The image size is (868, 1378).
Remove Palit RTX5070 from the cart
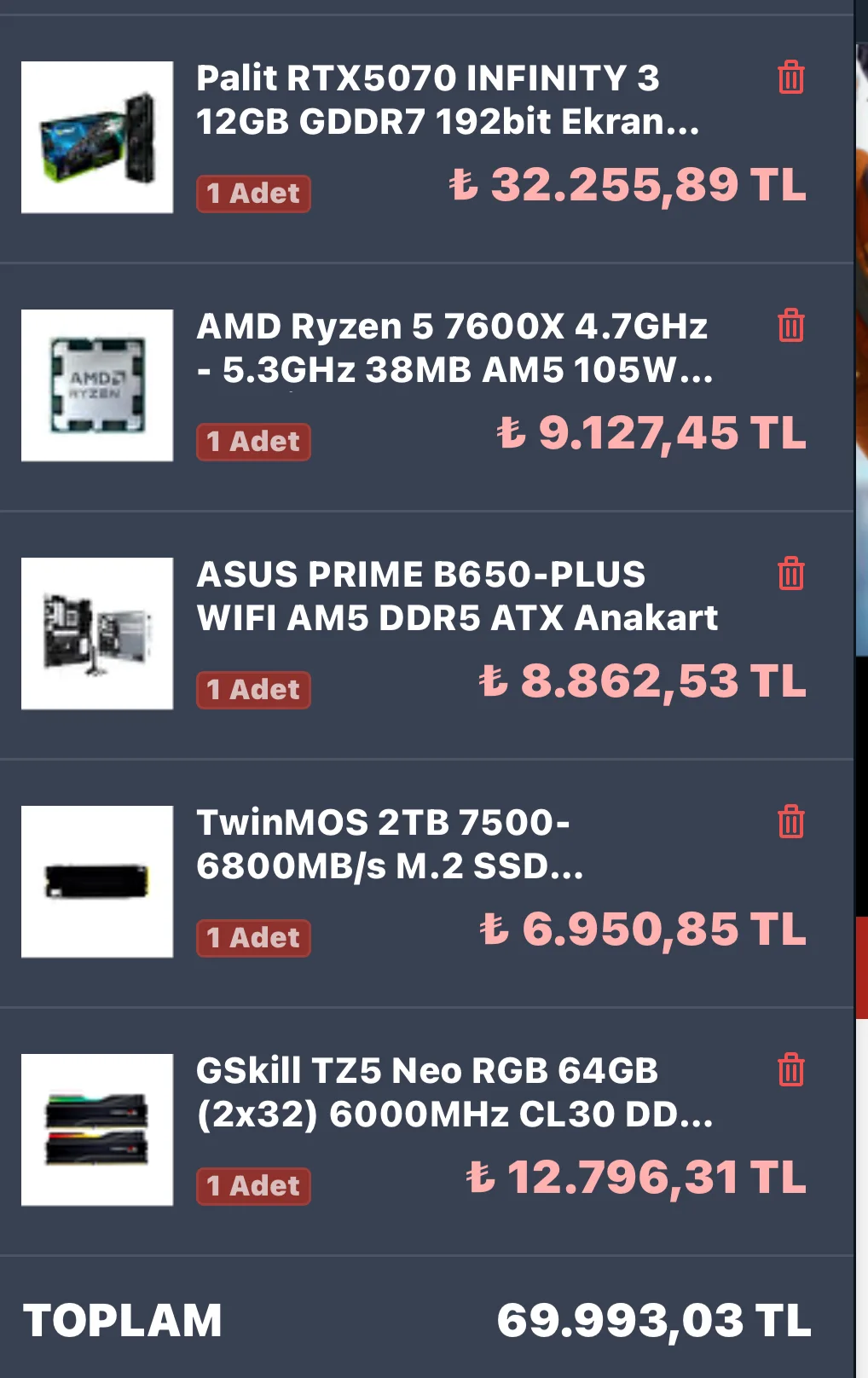click(x=791, y=78)
